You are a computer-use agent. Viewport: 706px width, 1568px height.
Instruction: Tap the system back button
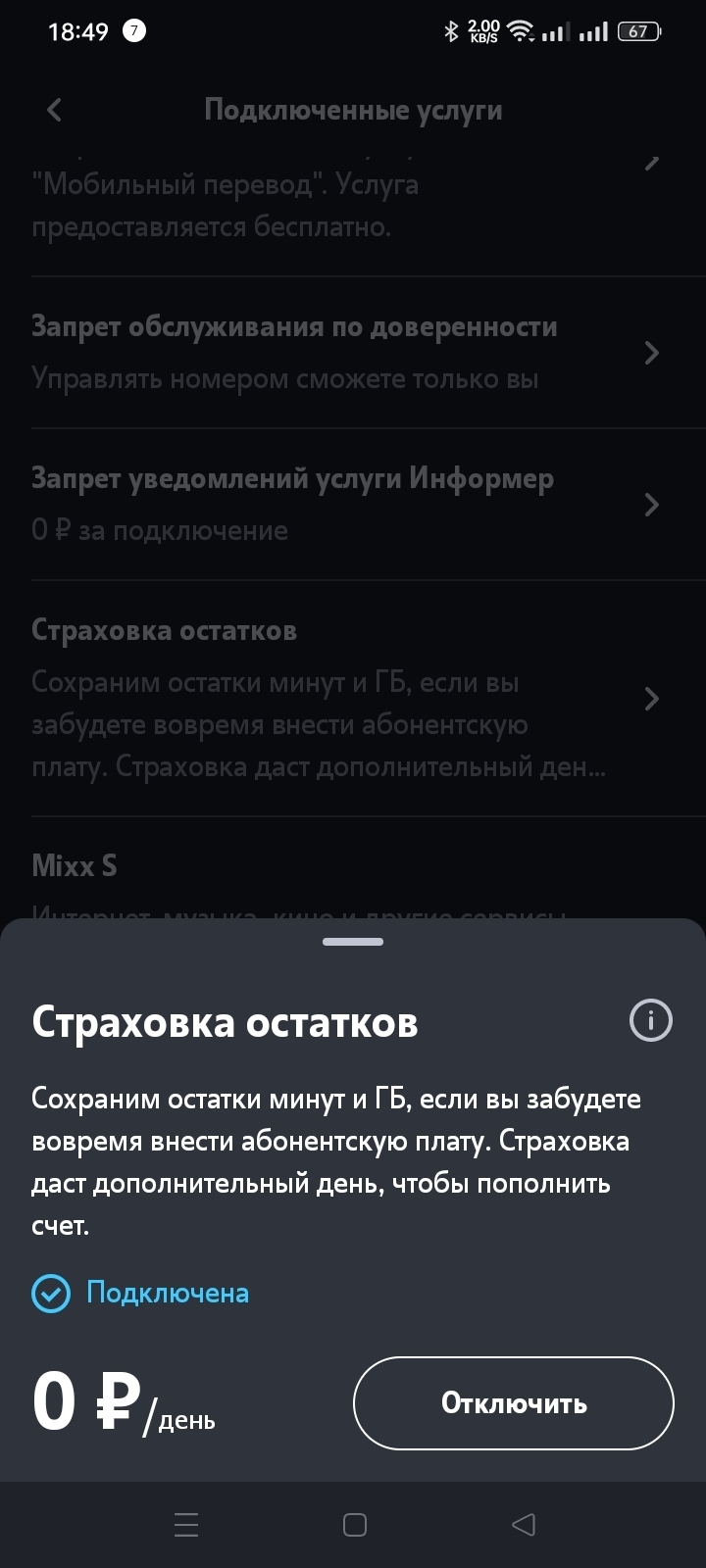pos(524,1524)
